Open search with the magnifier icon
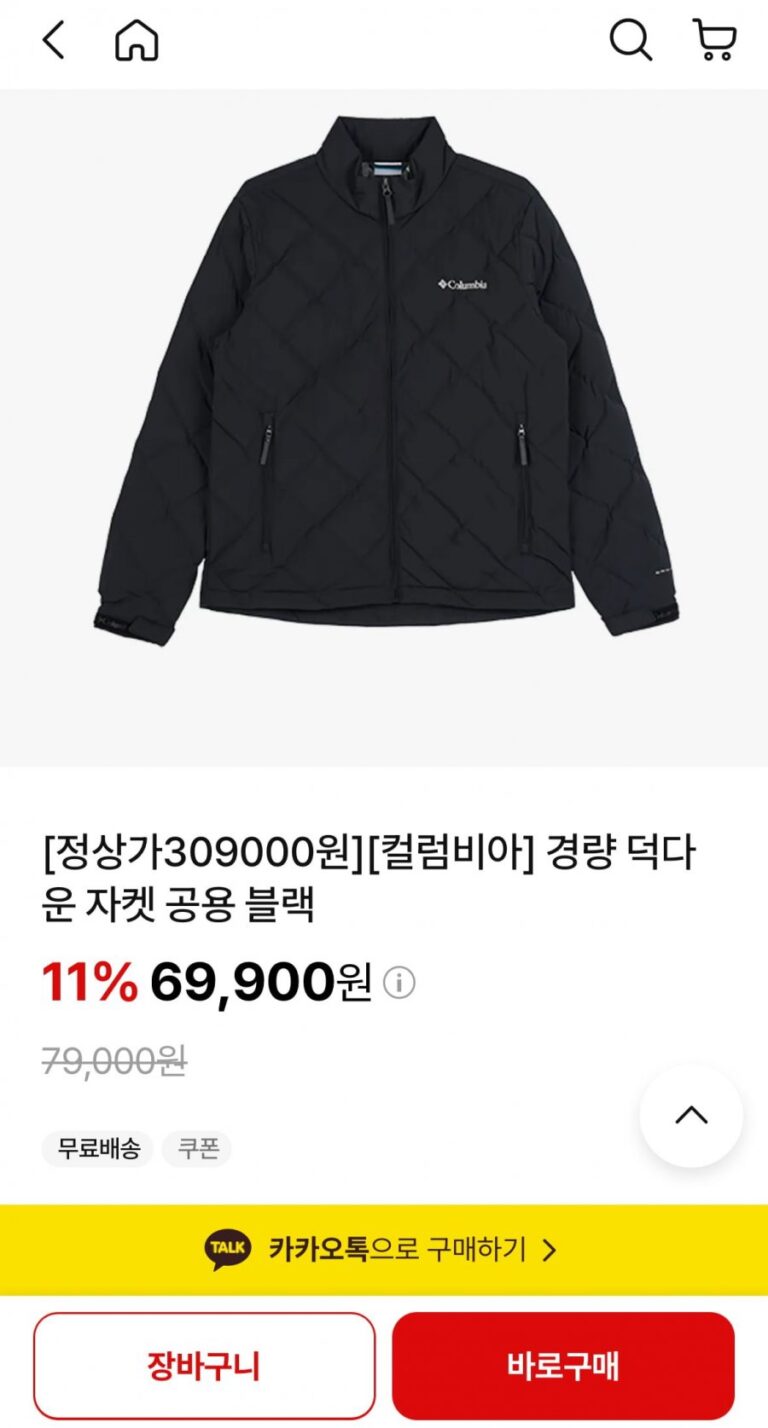Viewport: 768px width, 1428px height. (630, 41)
